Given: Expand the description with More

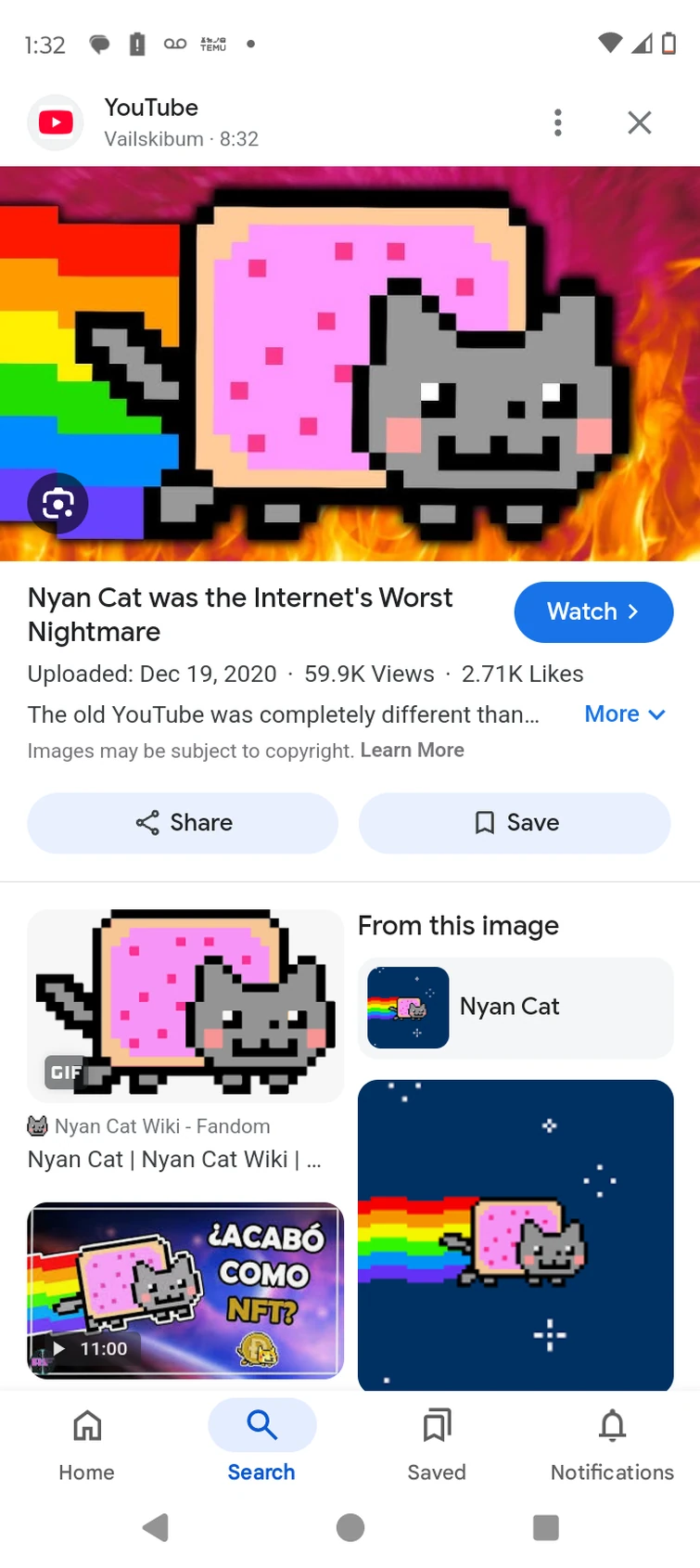Looking at the screenshot, I should tap(624, 714).
